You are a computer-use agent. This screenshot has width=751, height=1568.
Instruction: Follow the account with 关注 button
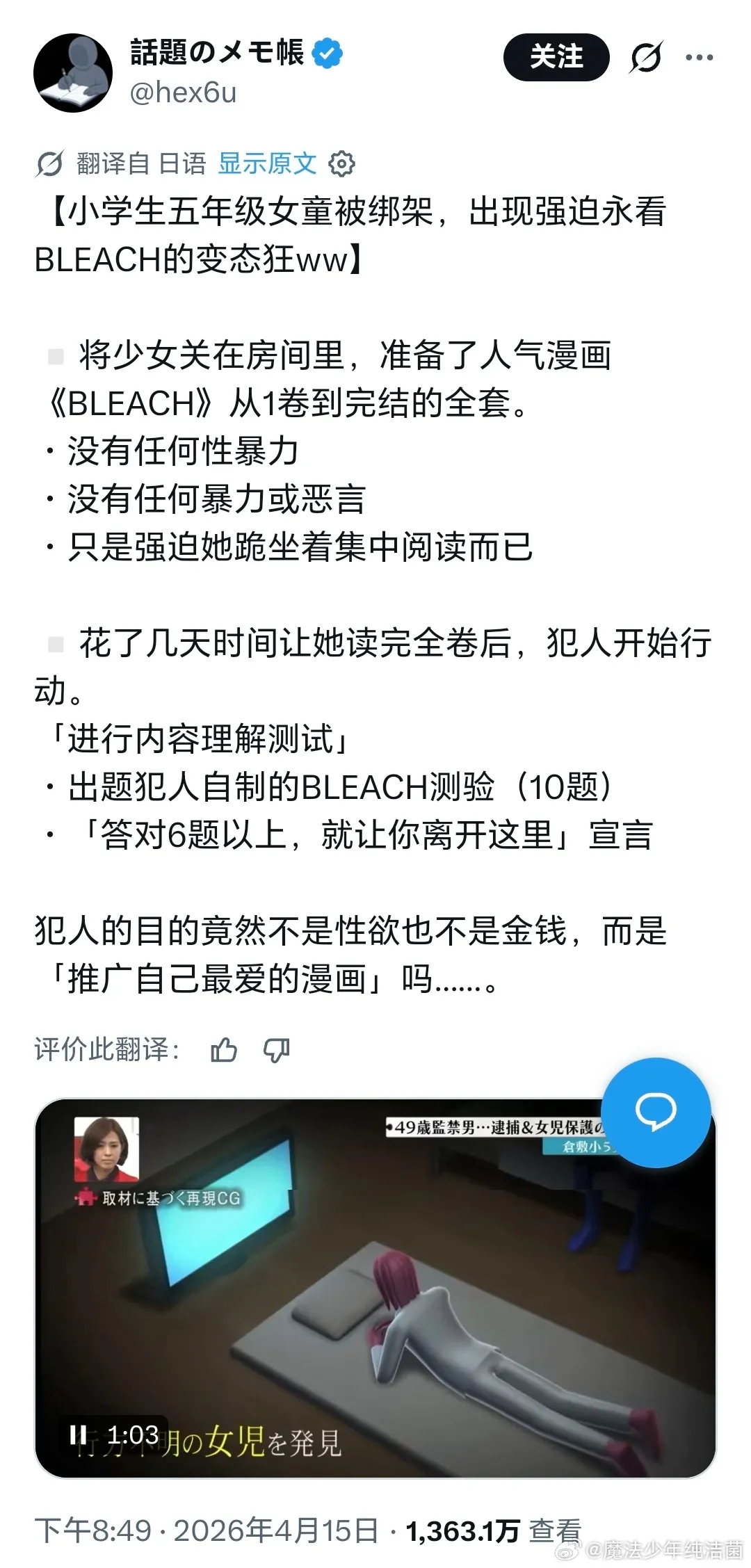tap(556, 57)
